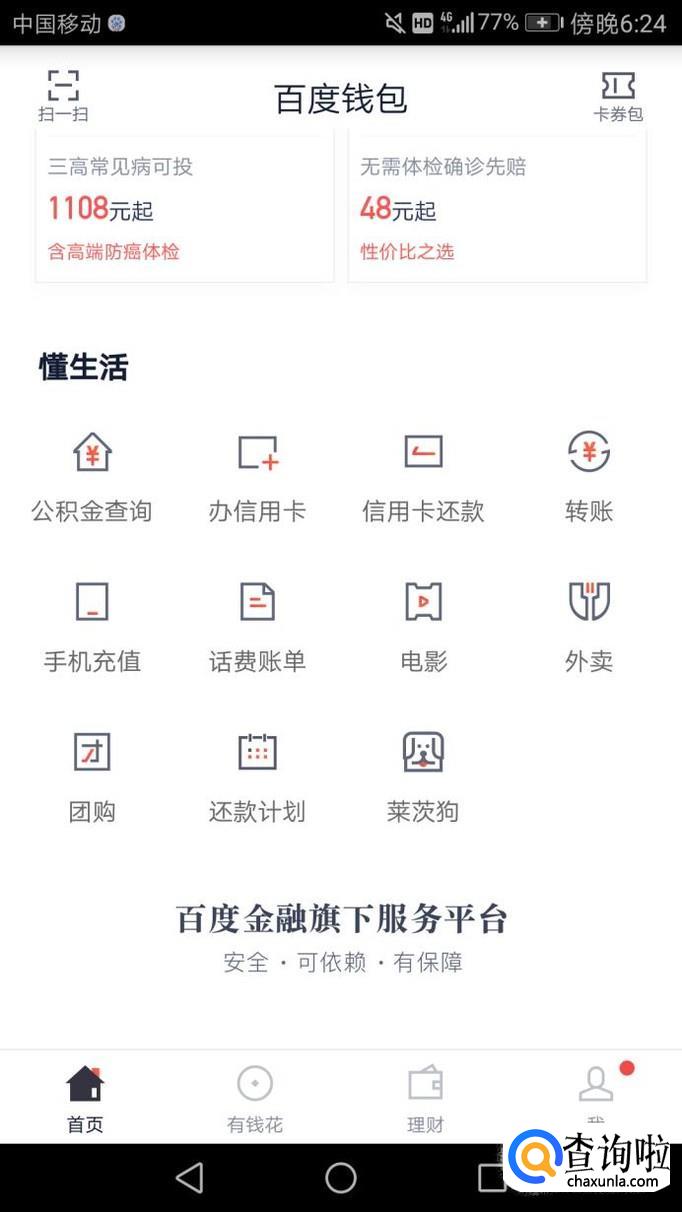Switch to the 理财 tab
The width and height of the screenshot is (682, 1212).
coord(425,1097)
